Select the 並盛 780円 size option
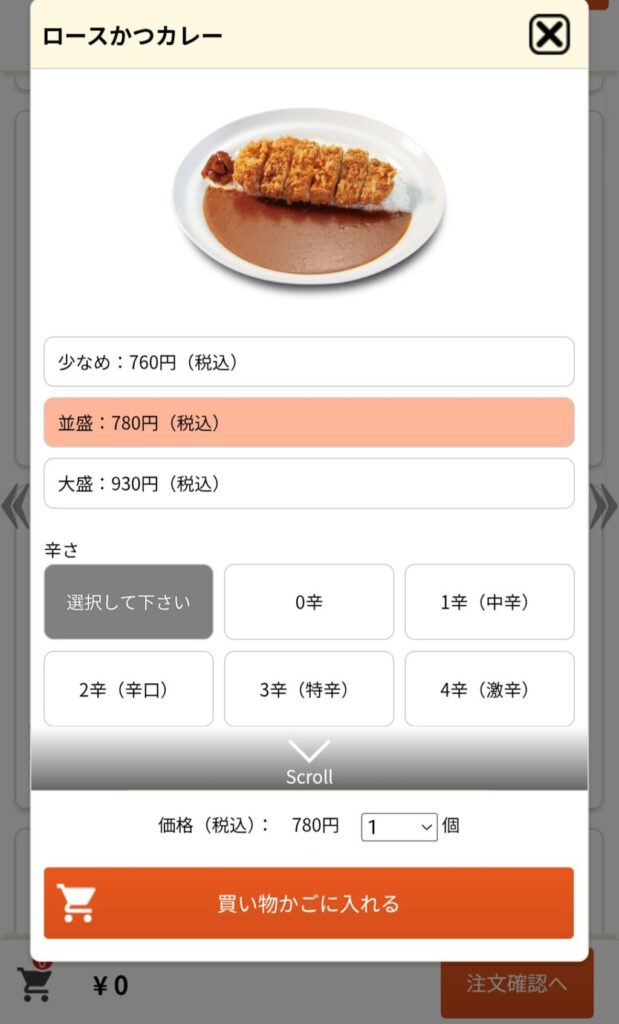 coord(309,423)
